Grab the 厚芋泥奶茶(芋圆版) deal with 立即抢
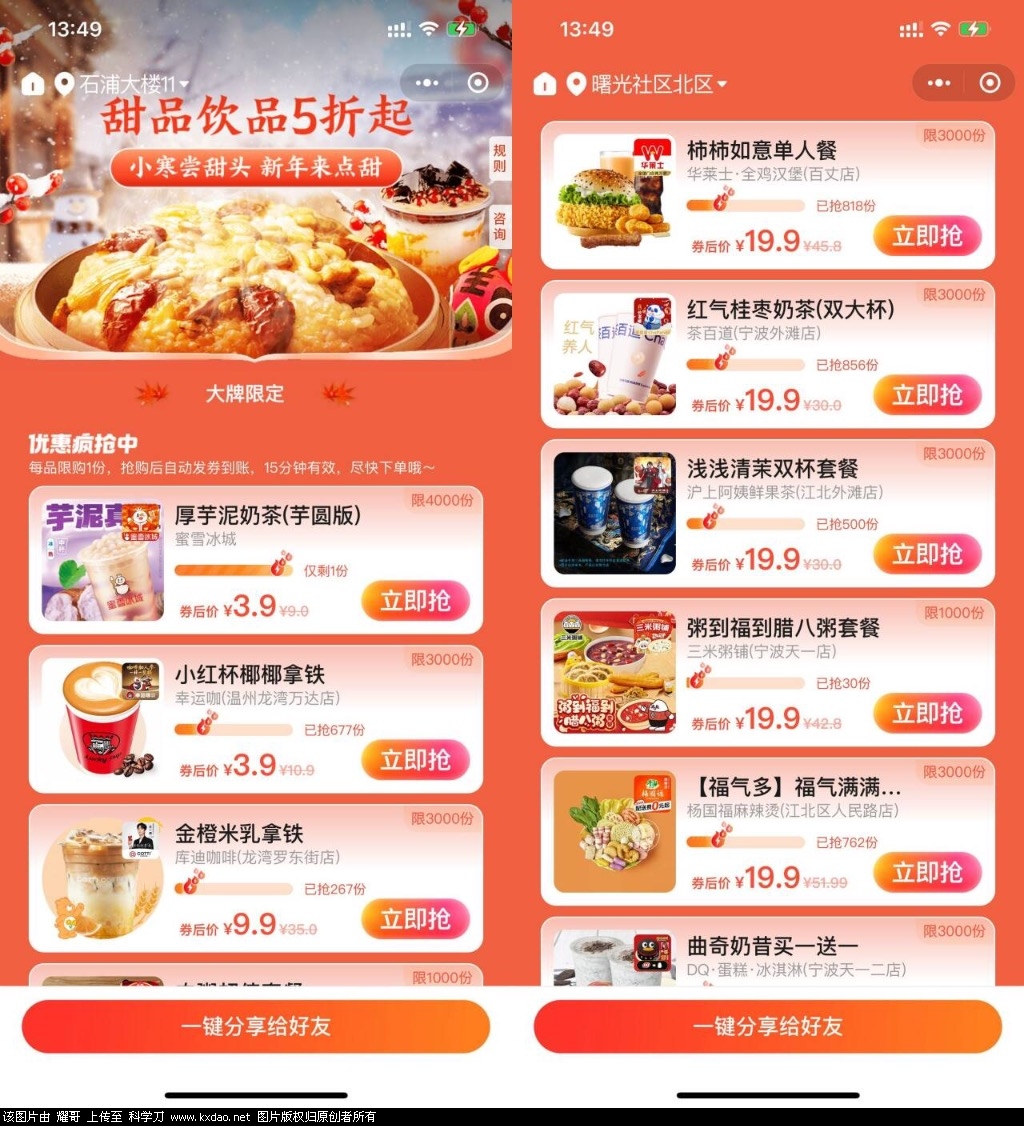Screen dimensions: 1024x1126 point(415,601)
